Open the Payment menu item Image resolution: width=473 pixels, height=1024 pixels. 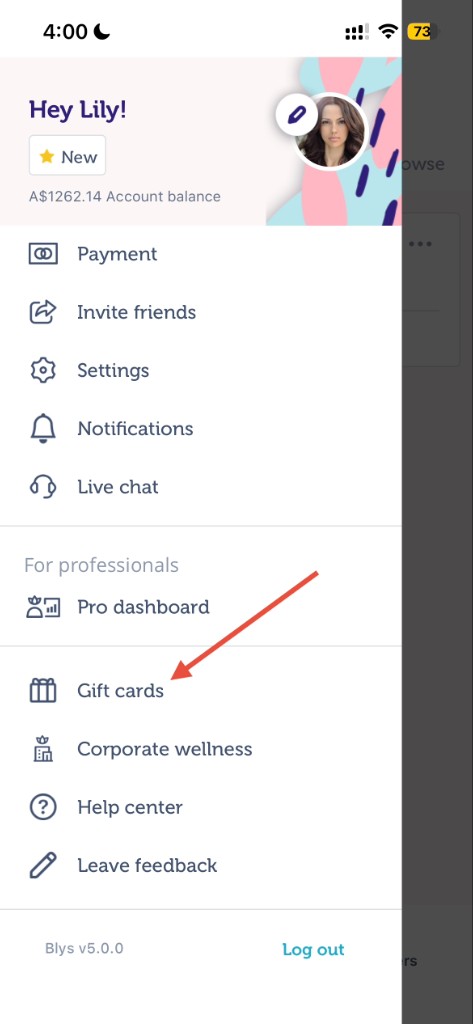201,254
